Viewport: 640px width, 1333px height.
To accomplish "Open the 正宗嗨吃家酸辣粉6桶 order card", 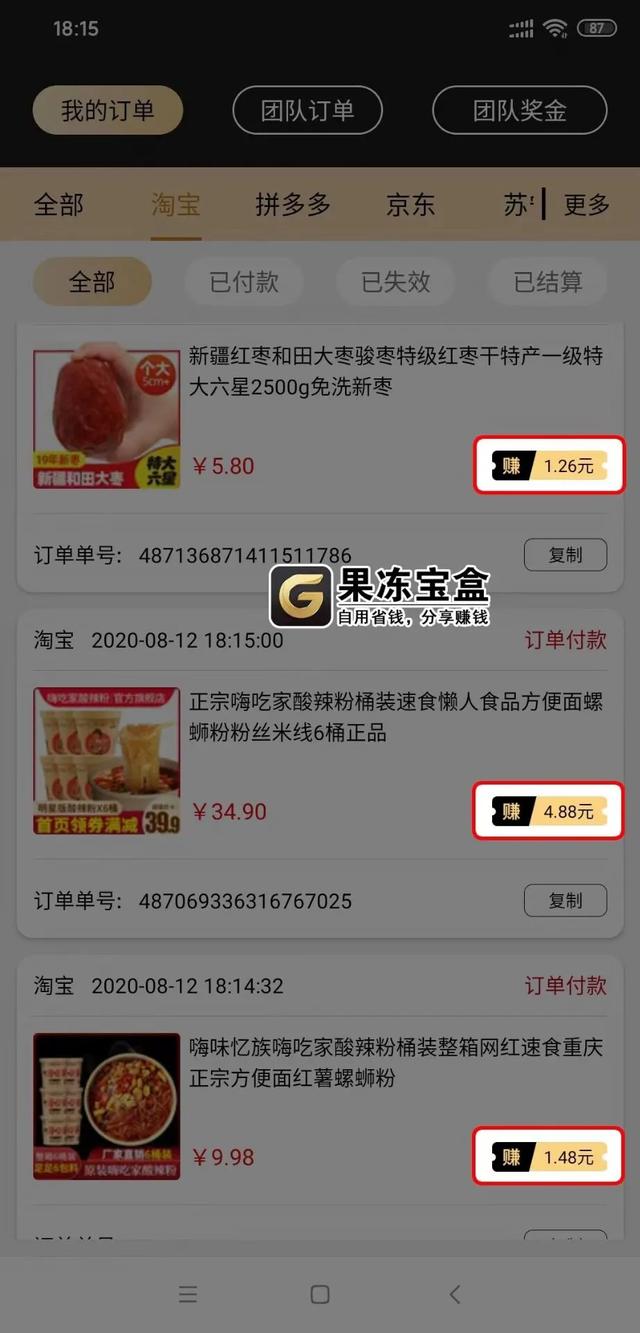I will (x=395, y=717).
